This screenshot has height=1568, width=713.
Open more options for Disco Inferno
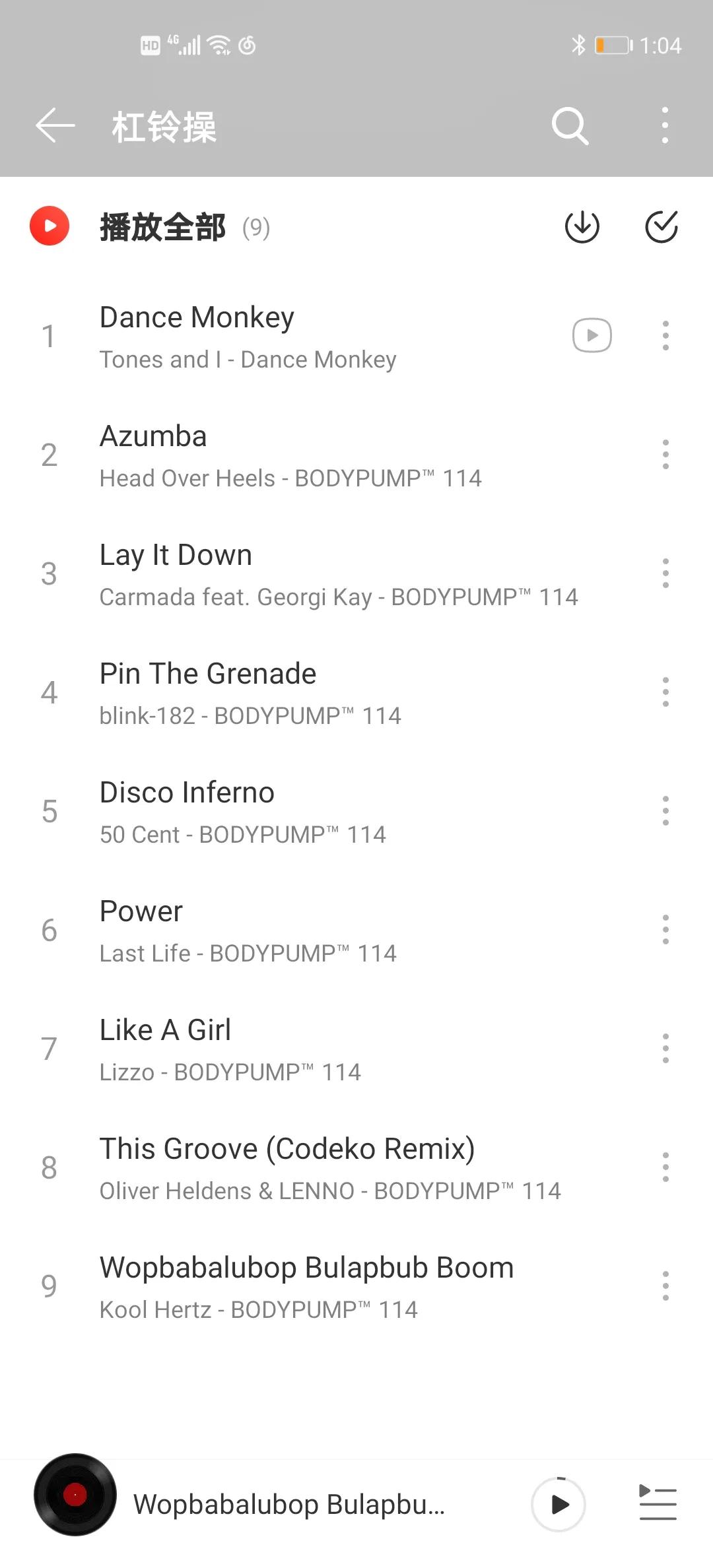point(665,810)
